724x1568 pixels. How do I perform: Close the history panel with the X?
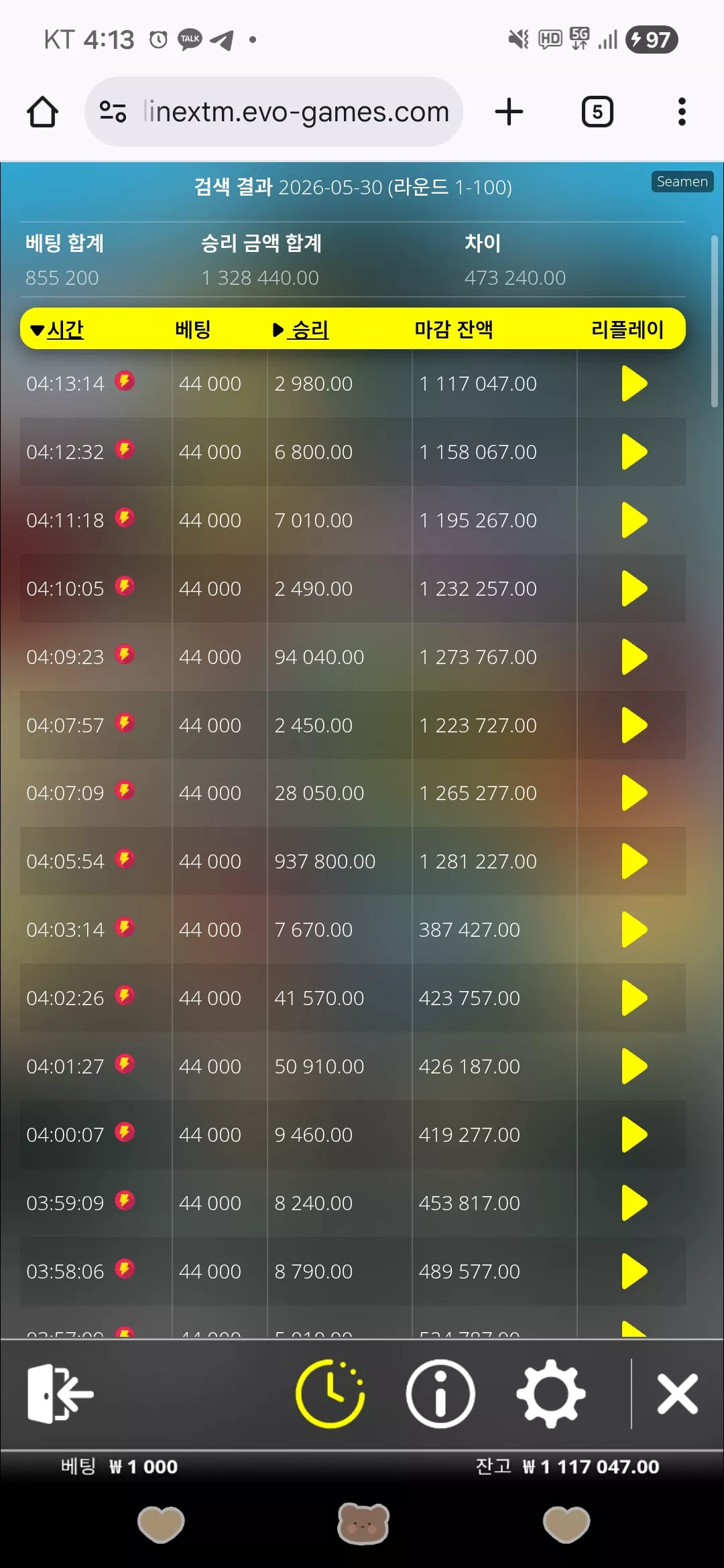pyautogui.click(x=678, y=1394)
